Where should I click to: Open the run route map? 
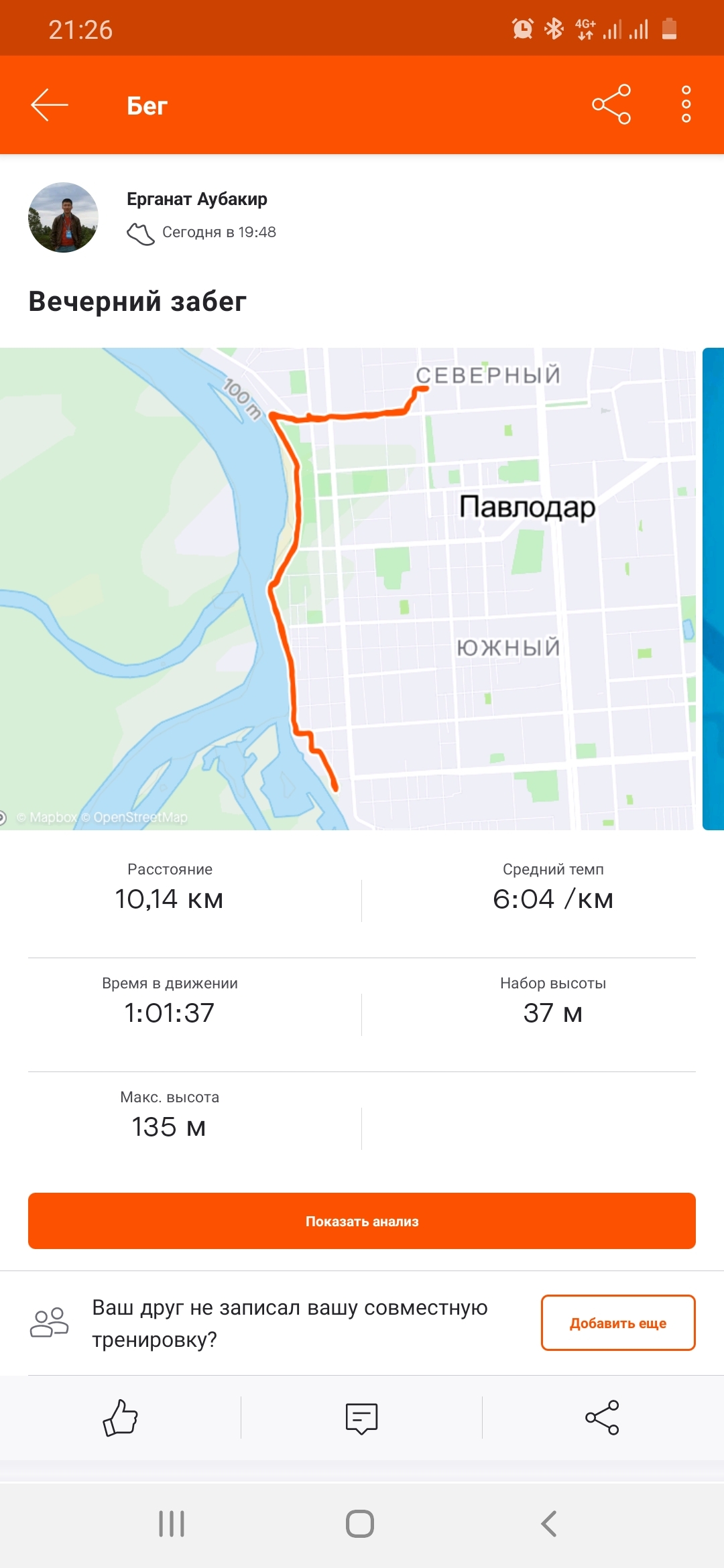pyautogui.click(x=349, y=588)
